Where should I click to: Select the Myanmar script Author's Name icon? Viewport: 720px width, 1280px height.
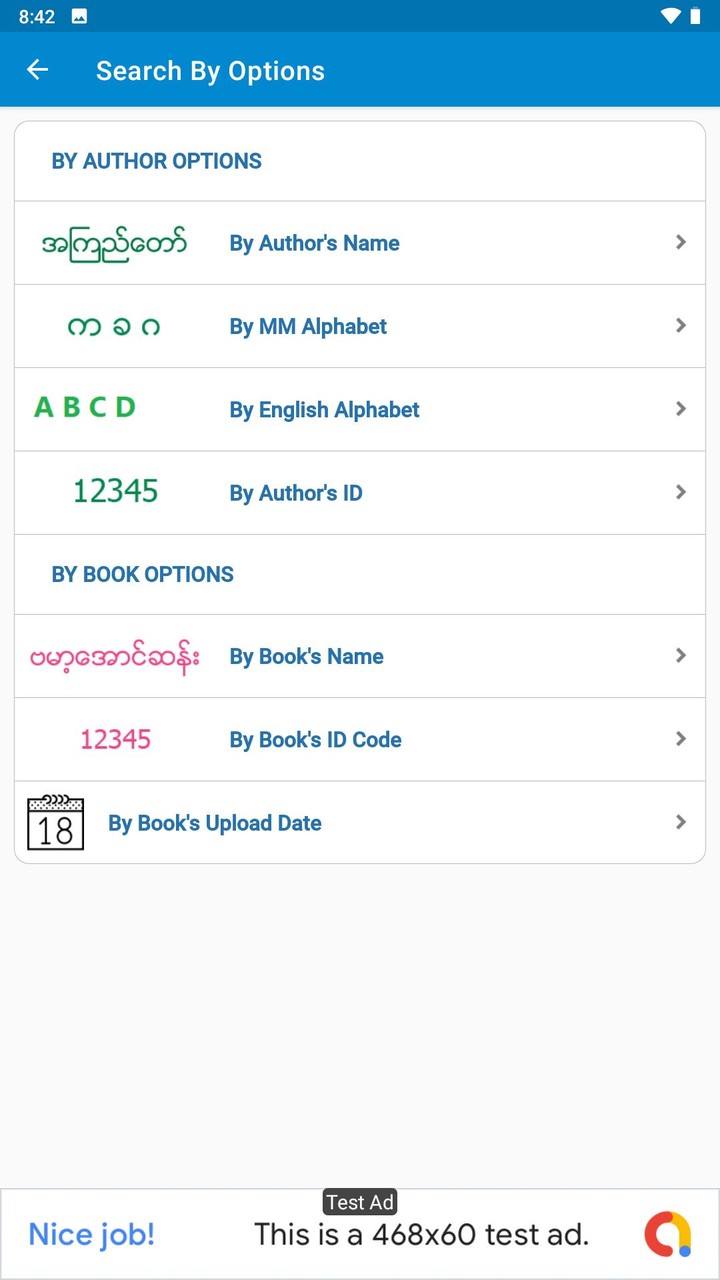[x=113, y=242]
